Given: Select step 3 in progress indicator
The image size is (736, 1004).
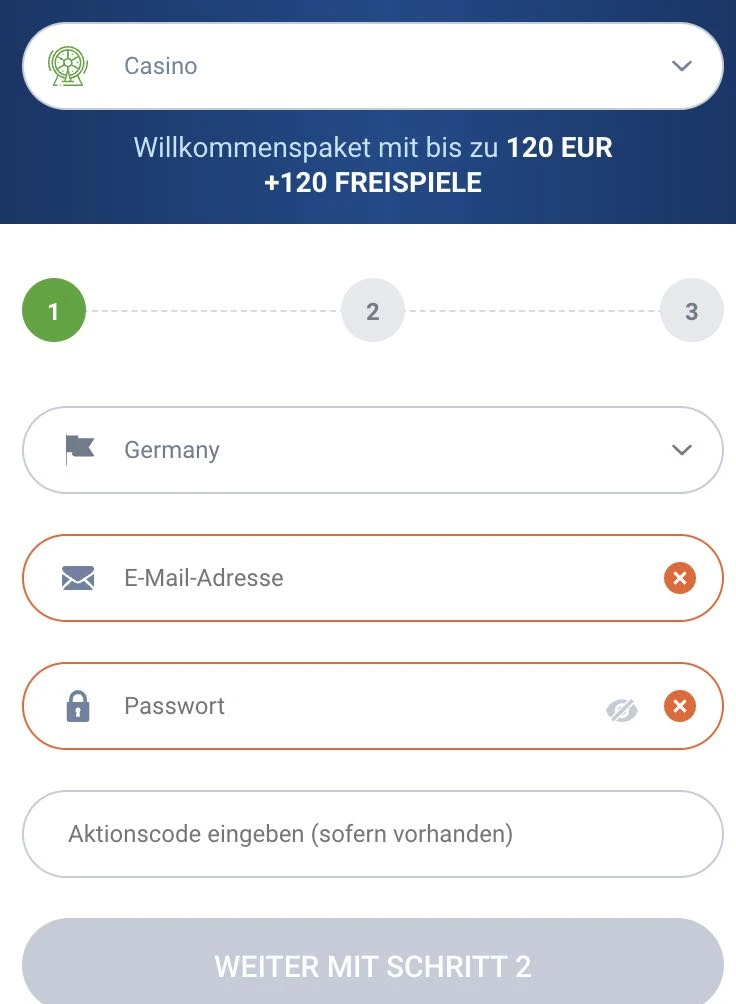Looking at the screenshot, I should pyautogui.click(x=691, y=311).
